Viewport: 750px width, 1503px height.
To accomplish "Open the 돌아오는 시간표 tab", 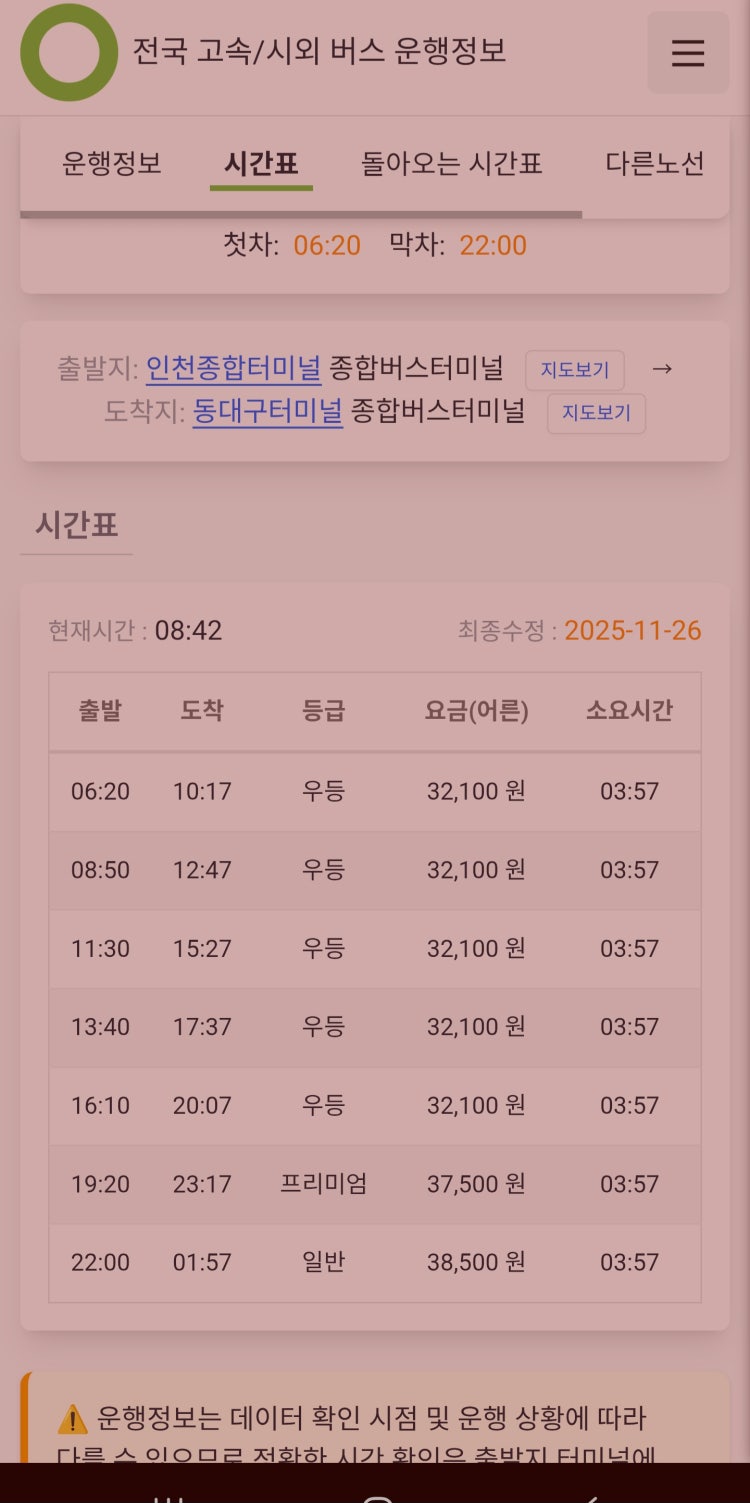I will 451,163.
